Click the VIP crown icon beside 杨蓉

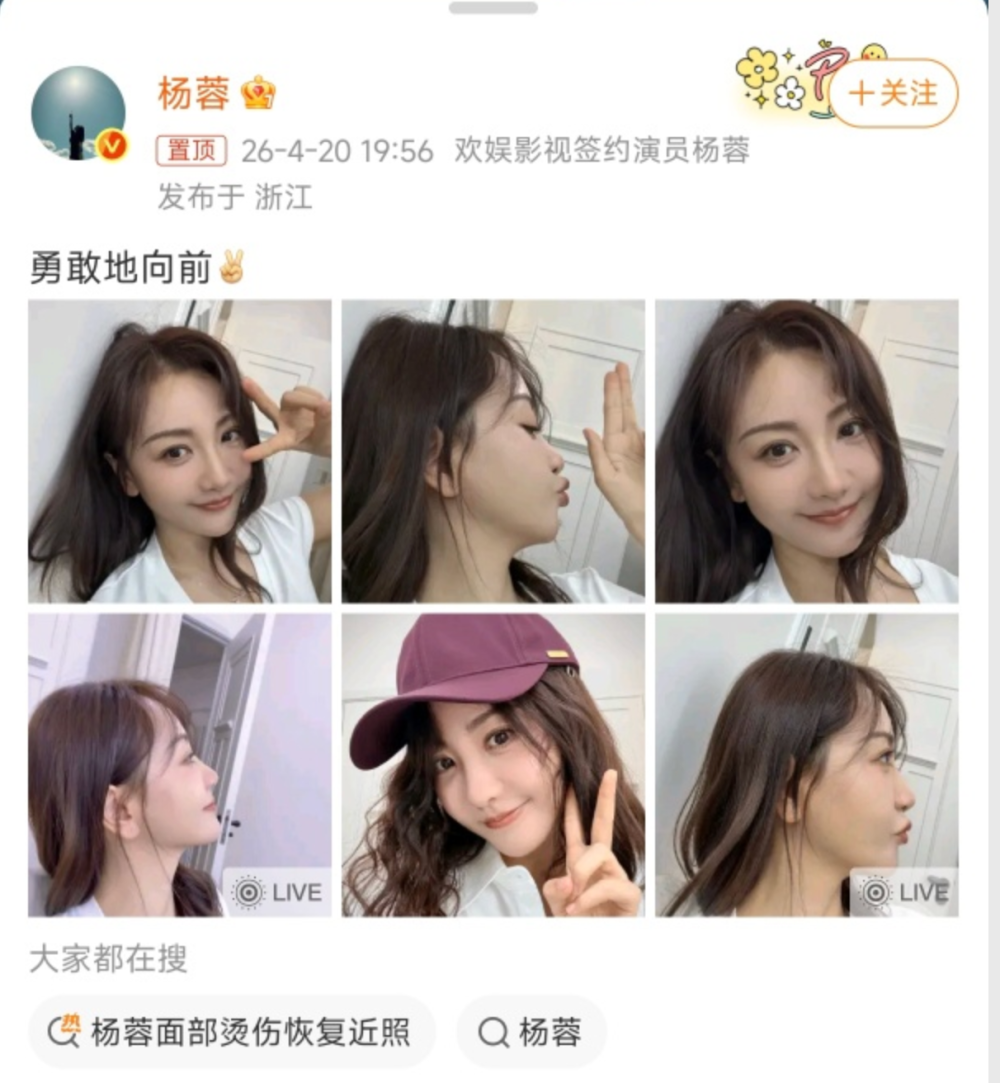click(x=258, y=94)
